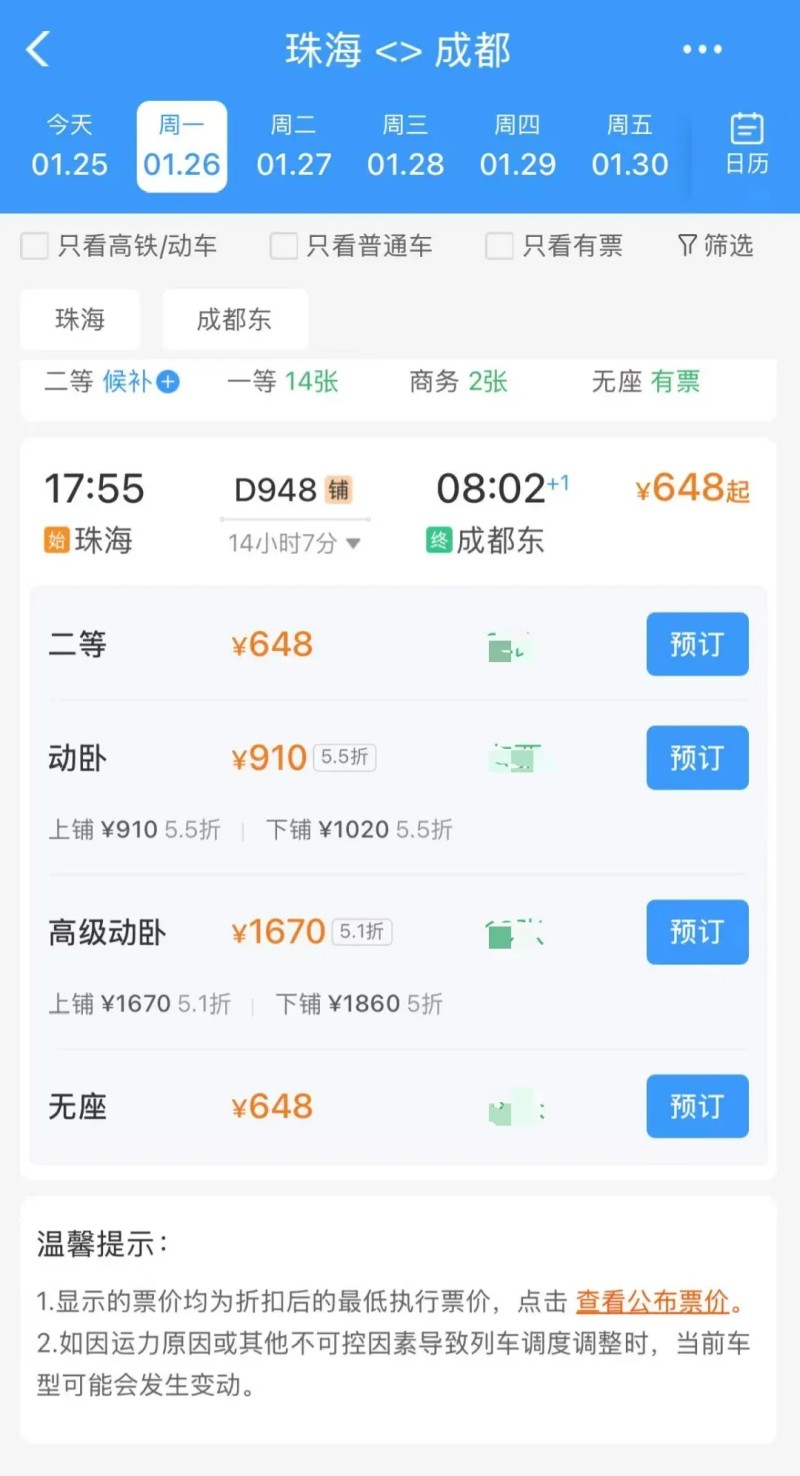This screenshot has width=800, height=1476.
Task: Open the 日历 calendar picker
Action: click(746, 145)
